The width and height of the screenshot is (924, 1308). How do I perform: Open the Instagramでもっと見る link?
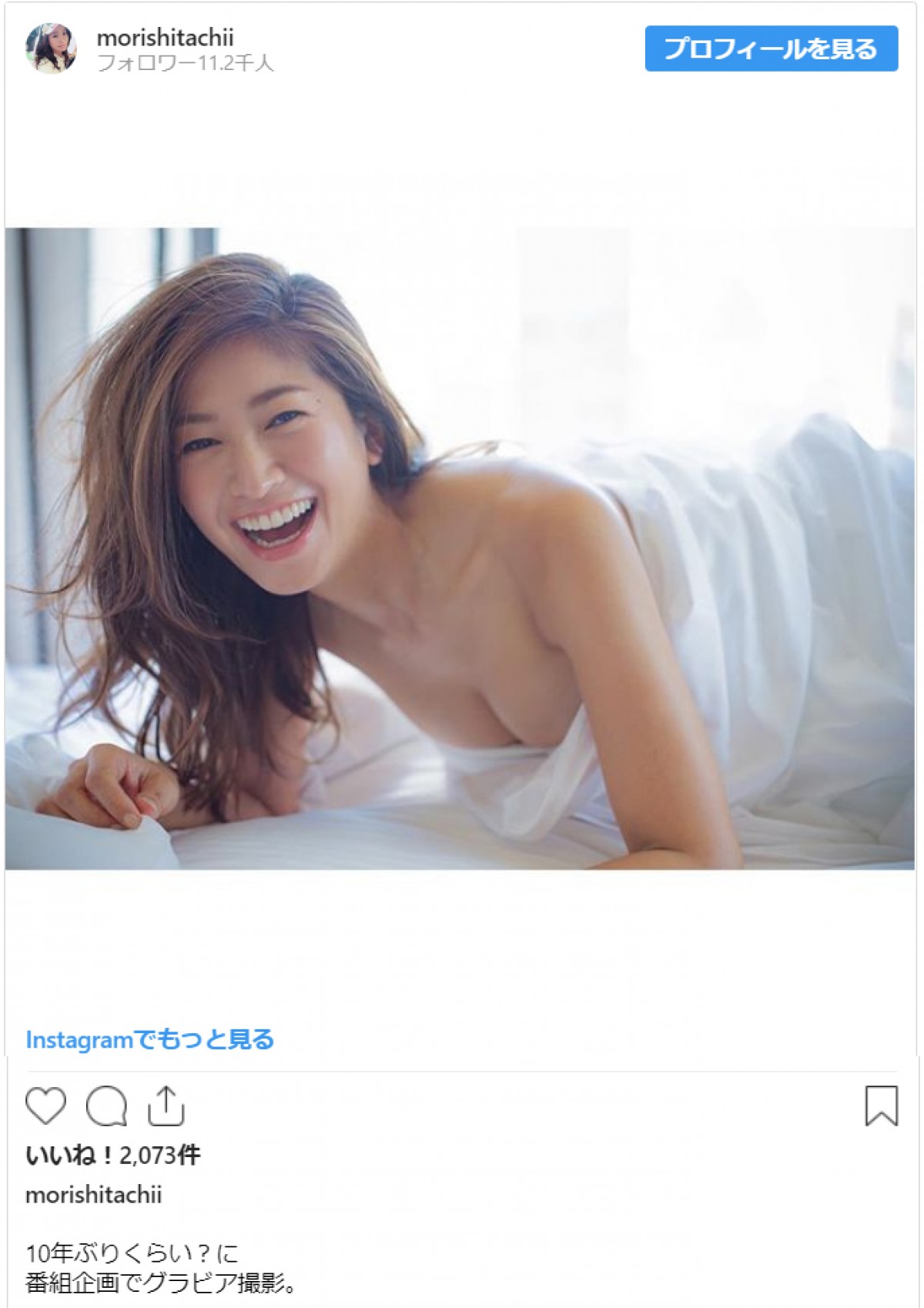point(149,1039)
